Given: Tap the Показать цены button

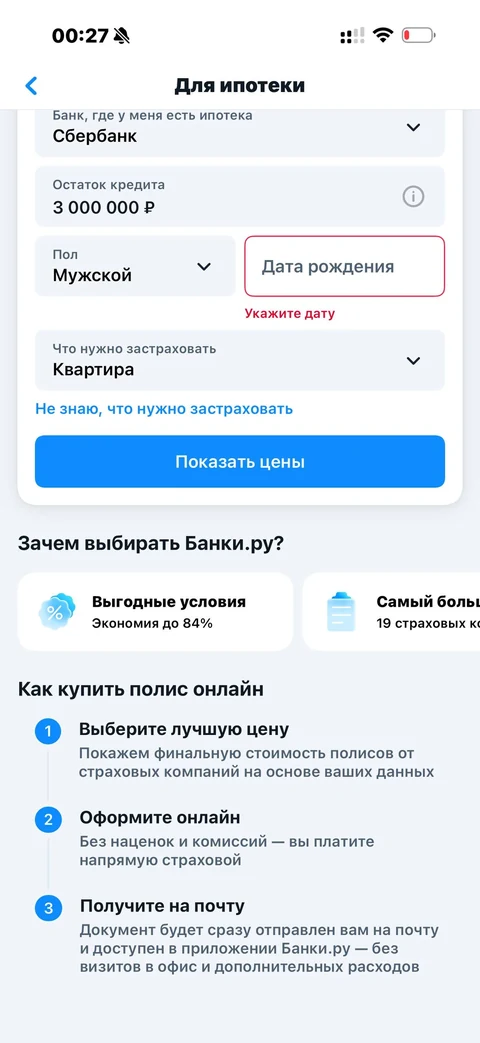Looking at the screenshot, I should [x=239, y=462].
